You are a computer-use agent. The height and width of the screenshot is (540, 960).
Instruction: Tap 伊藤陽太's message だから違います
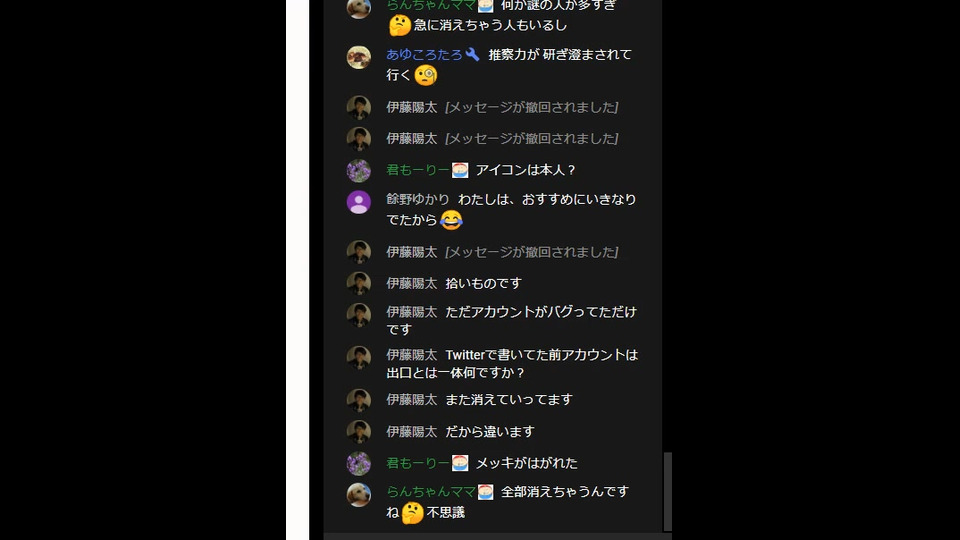(490, 431)
